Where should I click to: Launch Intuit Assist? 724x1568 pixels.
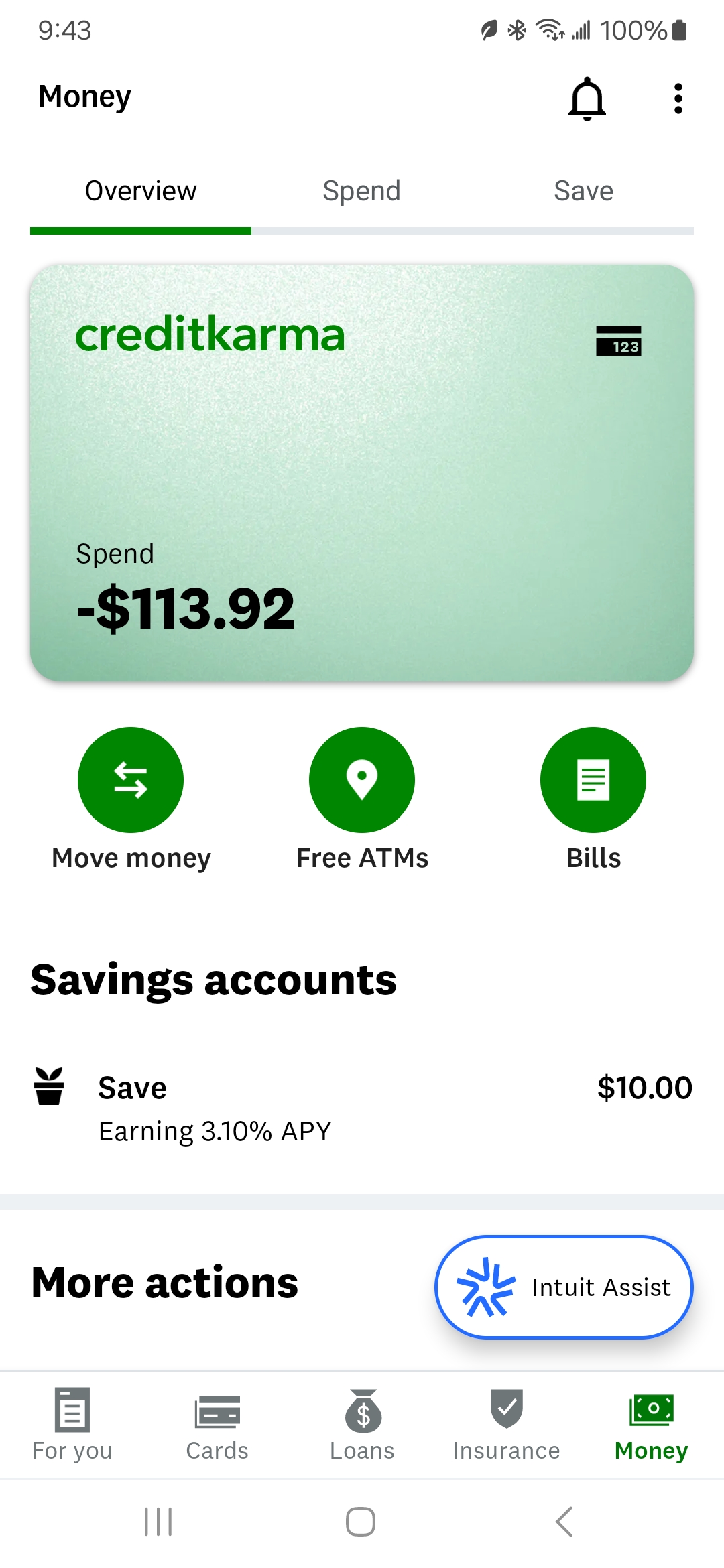point(564,1287)
